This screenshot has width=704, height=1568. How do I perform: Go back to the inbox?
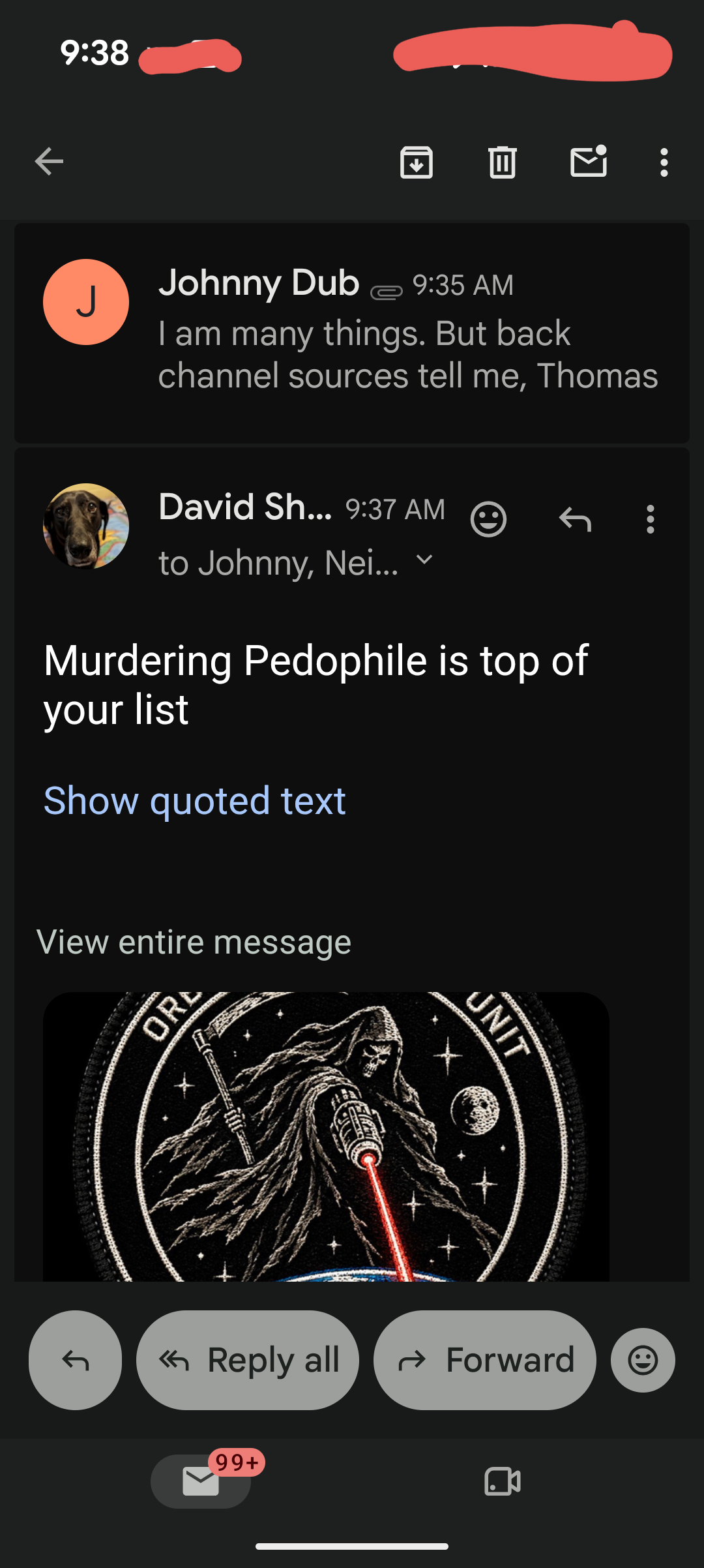[x=49, y=162]
